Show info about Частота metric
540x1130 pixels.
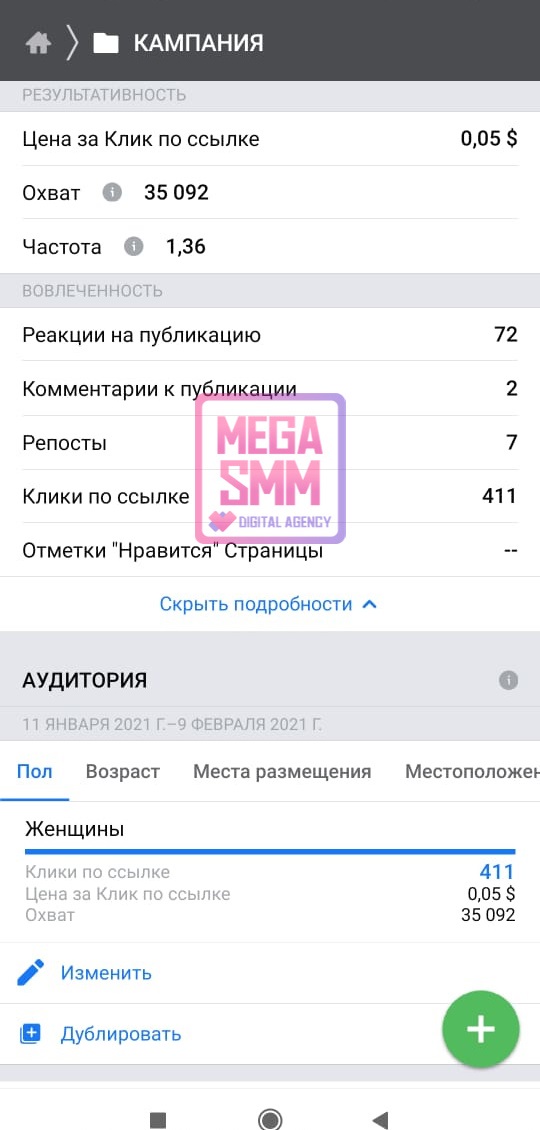click(133, 247)
